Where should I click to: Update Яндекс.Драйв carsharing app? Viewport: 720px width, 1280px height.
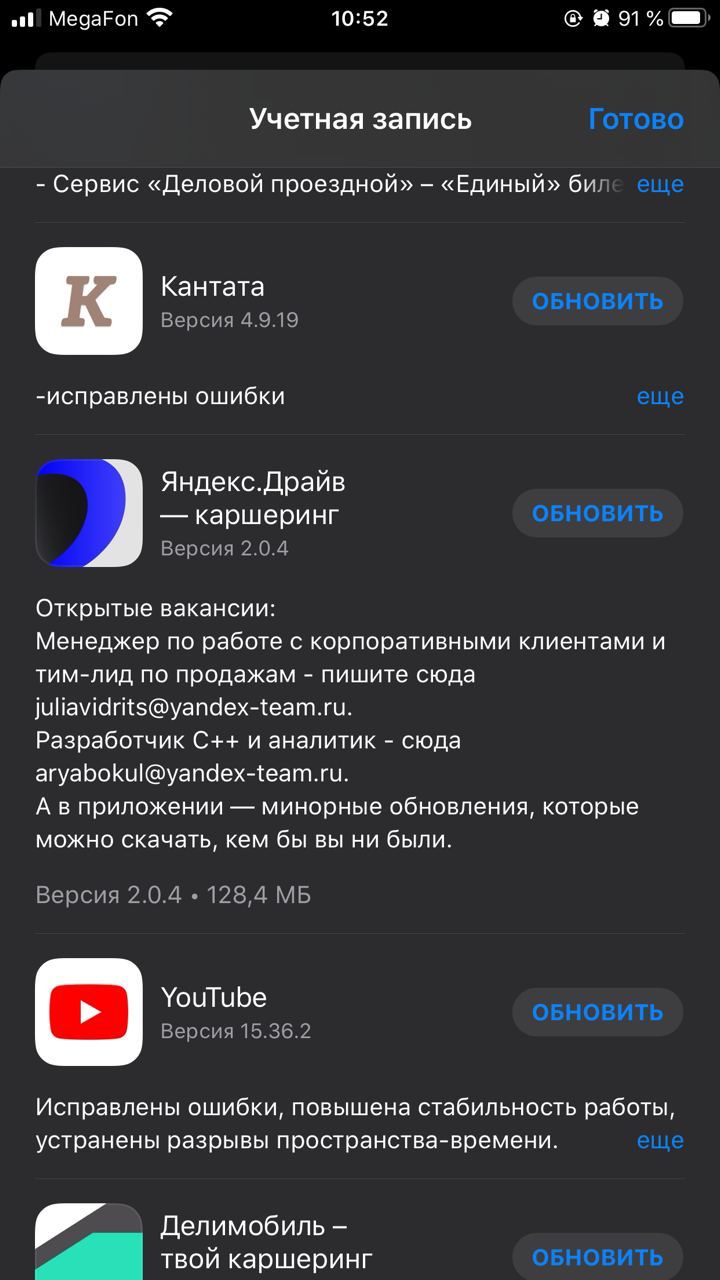[x=597, y=513]
